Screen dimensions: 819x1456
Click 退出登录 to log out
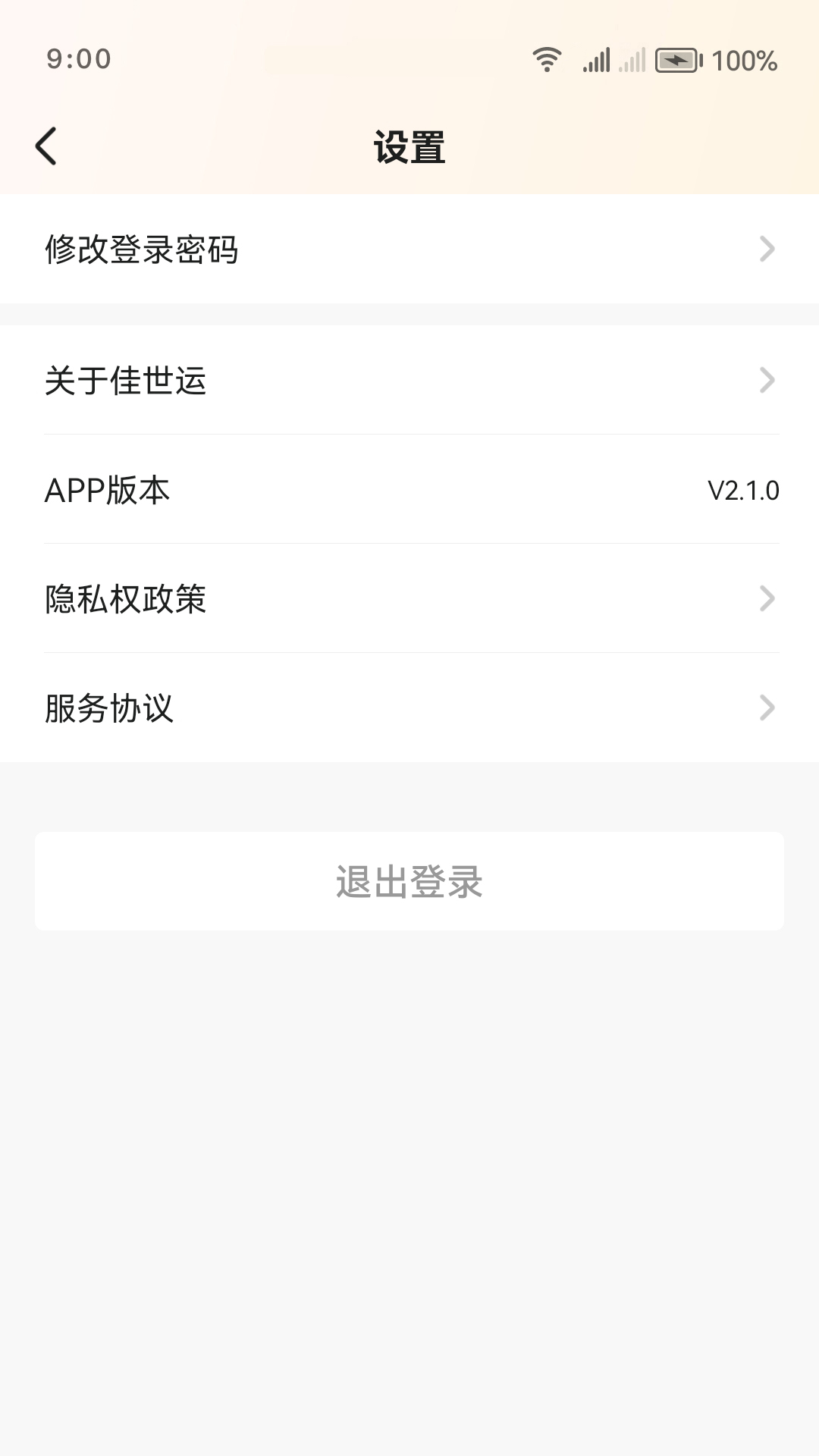409,880
